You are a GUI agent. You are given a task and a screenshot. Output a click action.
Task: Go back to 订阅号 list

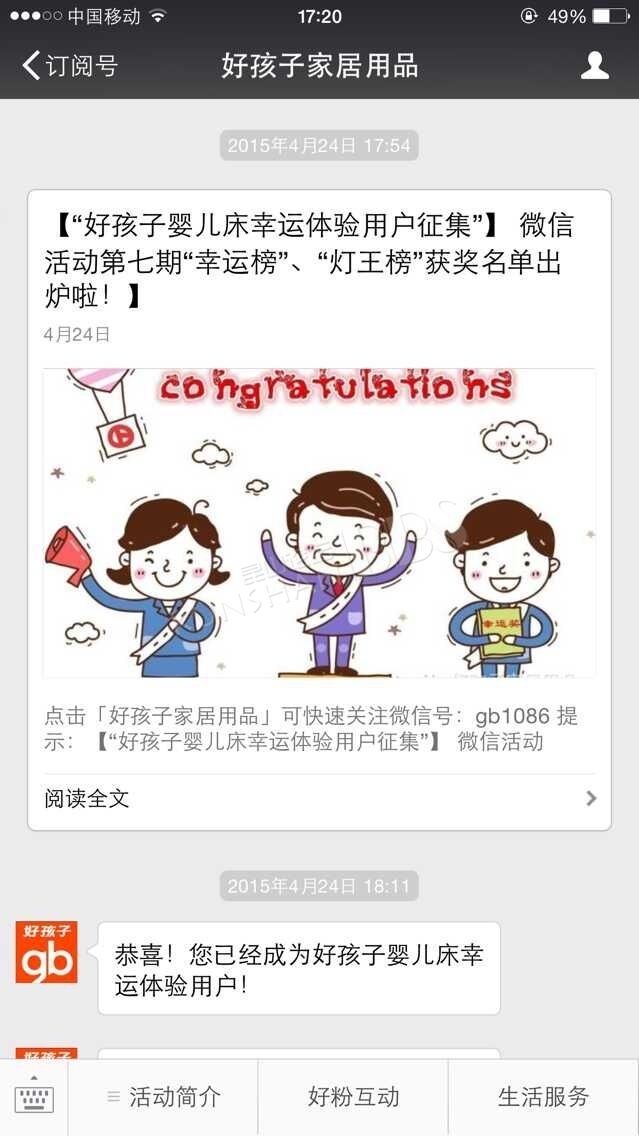point(70,66)
